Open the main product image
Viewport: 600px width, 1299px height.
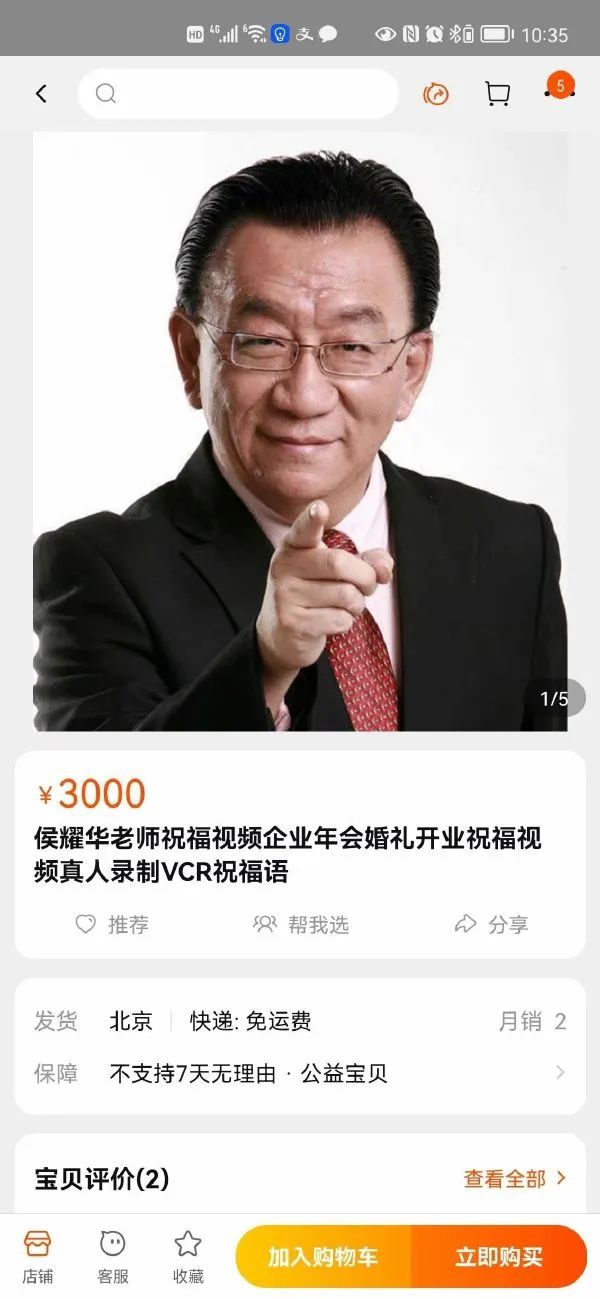click(300, 431)
